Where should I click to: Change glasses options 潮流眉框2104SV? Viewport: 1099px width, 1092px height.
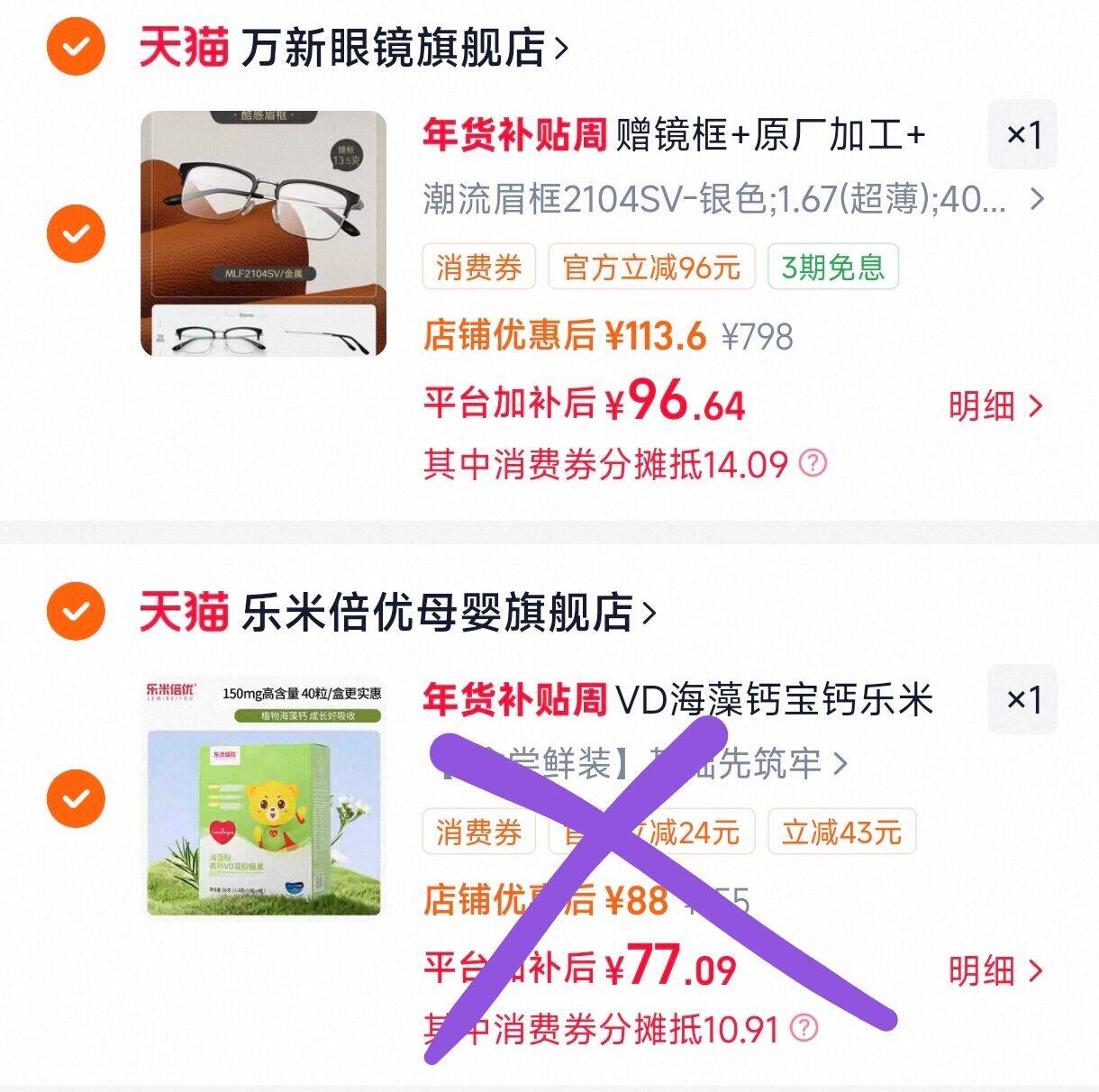734,198
